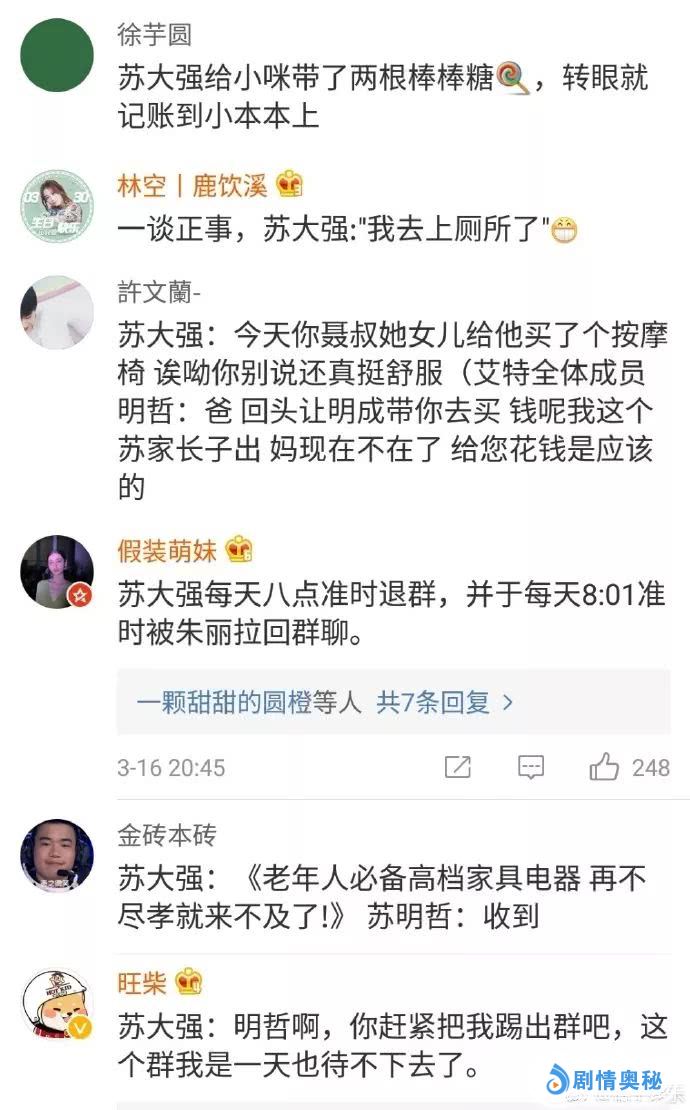
Task: Open 徐芋圆's profile avatar
Action: (57, 55)
